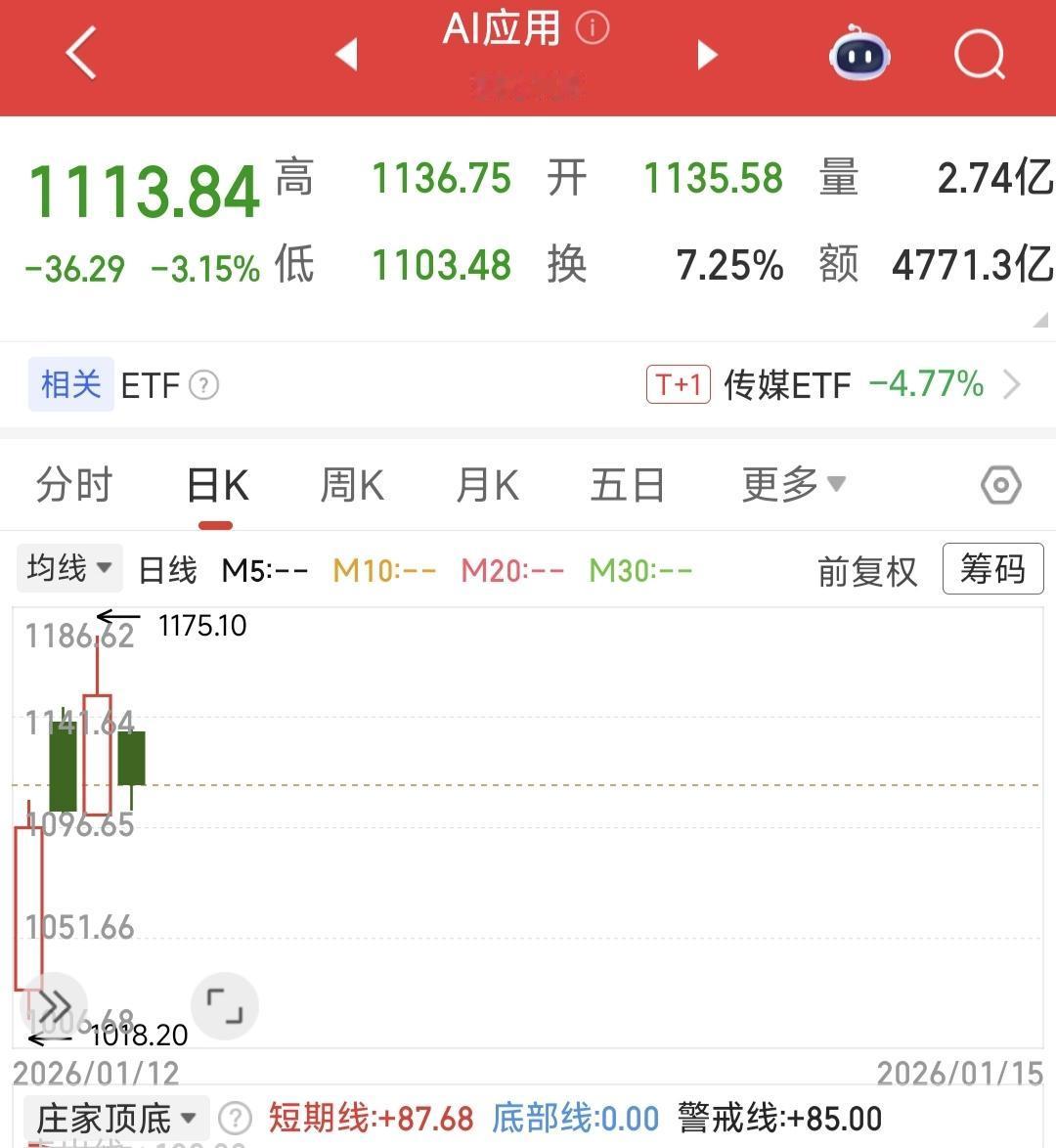Viewport: 1056px width, 1148px height.
Task: Open the 均线 moving average dropdown
Action: 66,567
